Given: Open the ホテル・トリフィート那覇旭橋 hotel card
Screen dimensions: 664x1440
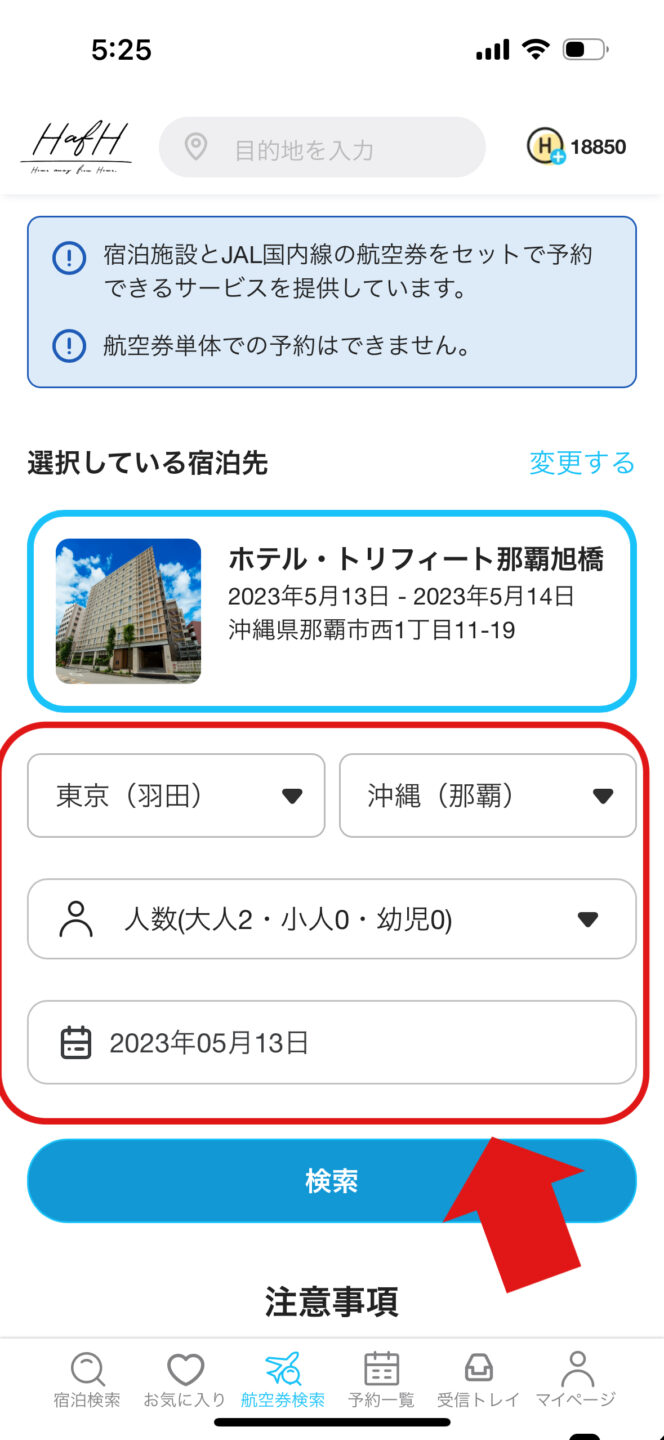Looking at the screenshot, I should pyautogui.click(x=331, y=611).
